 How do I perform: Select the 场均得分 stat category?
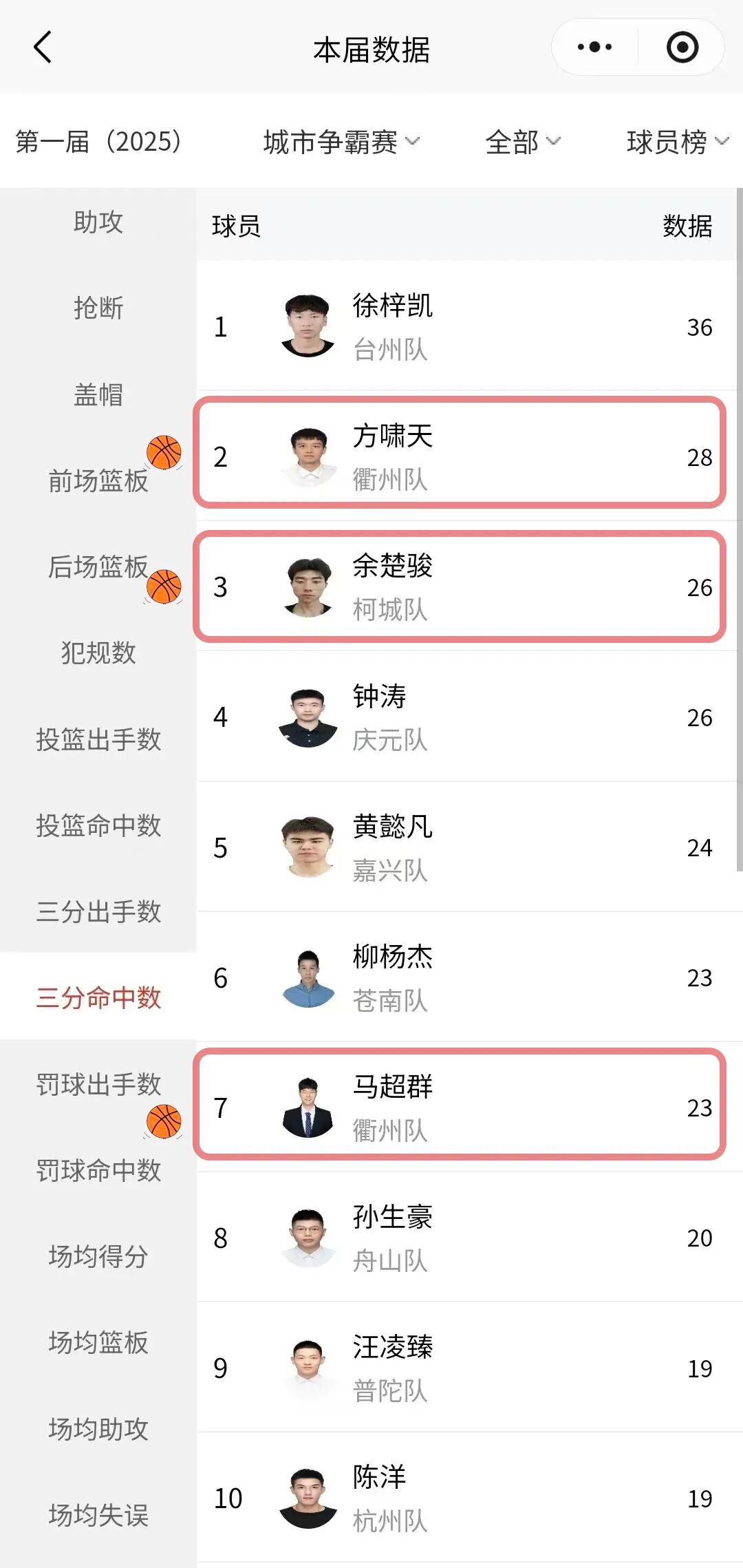98,1257
